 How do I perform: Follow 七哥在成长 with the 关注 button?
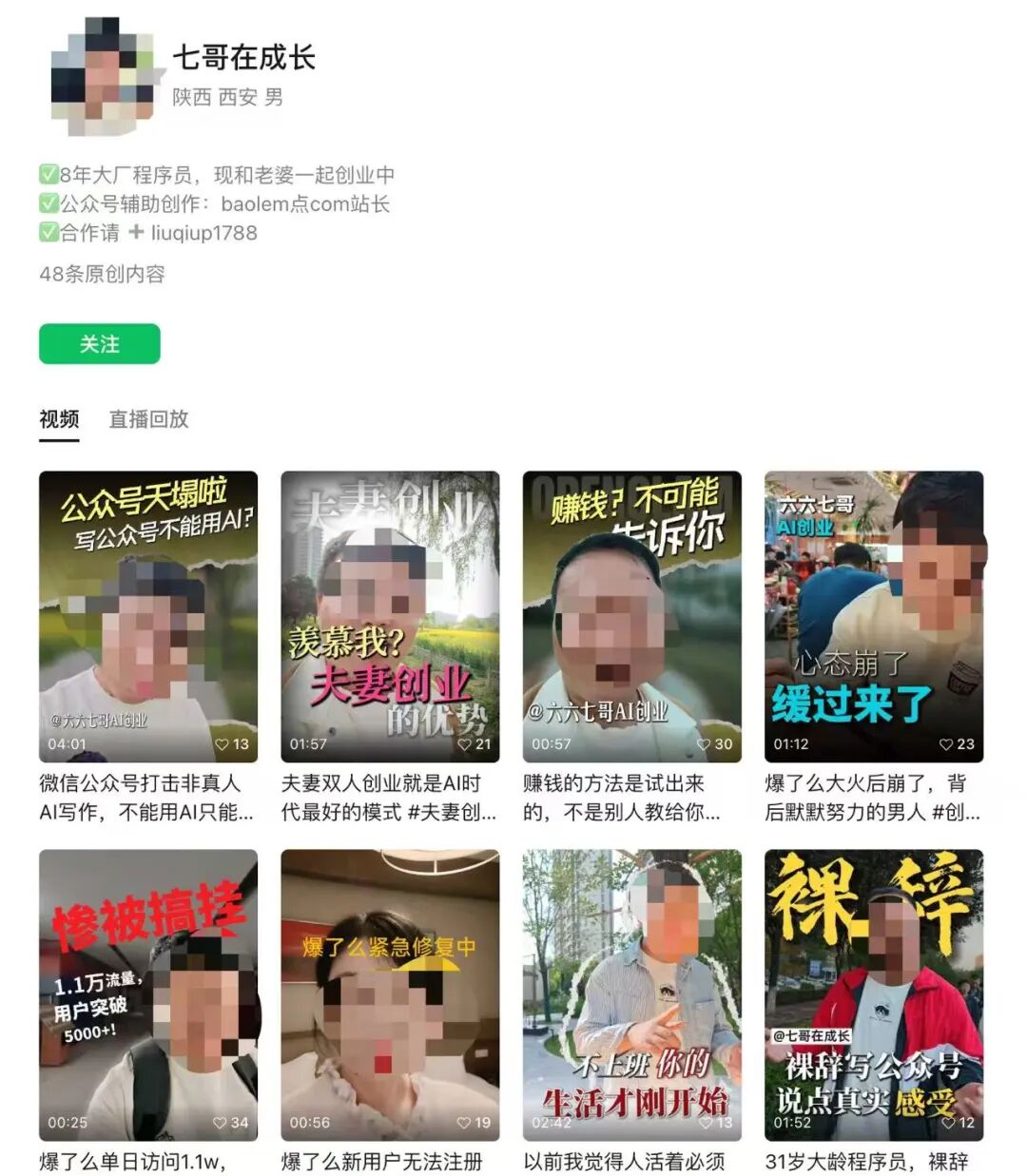[99, 344]
